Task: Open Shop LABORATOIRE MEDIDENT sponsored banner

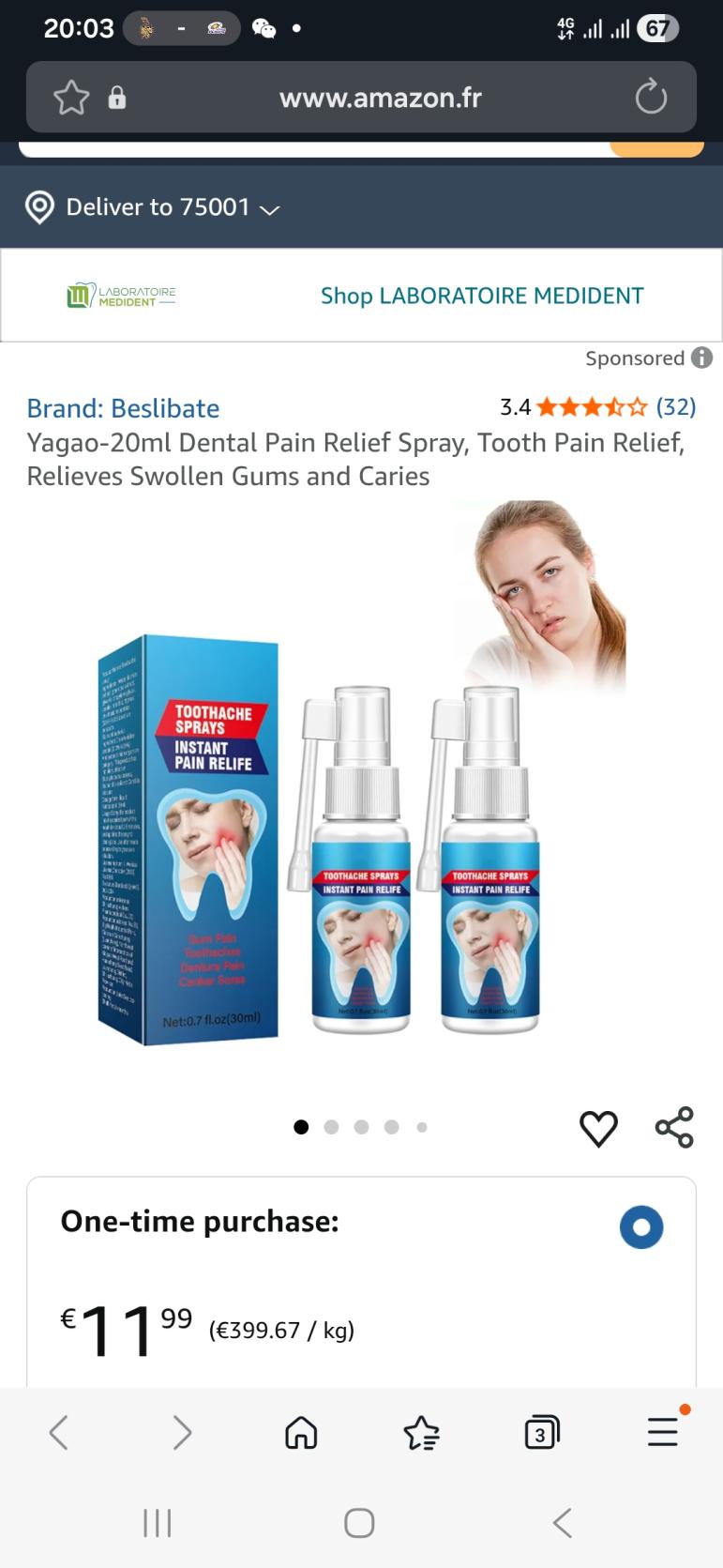Action: [481, 296]
